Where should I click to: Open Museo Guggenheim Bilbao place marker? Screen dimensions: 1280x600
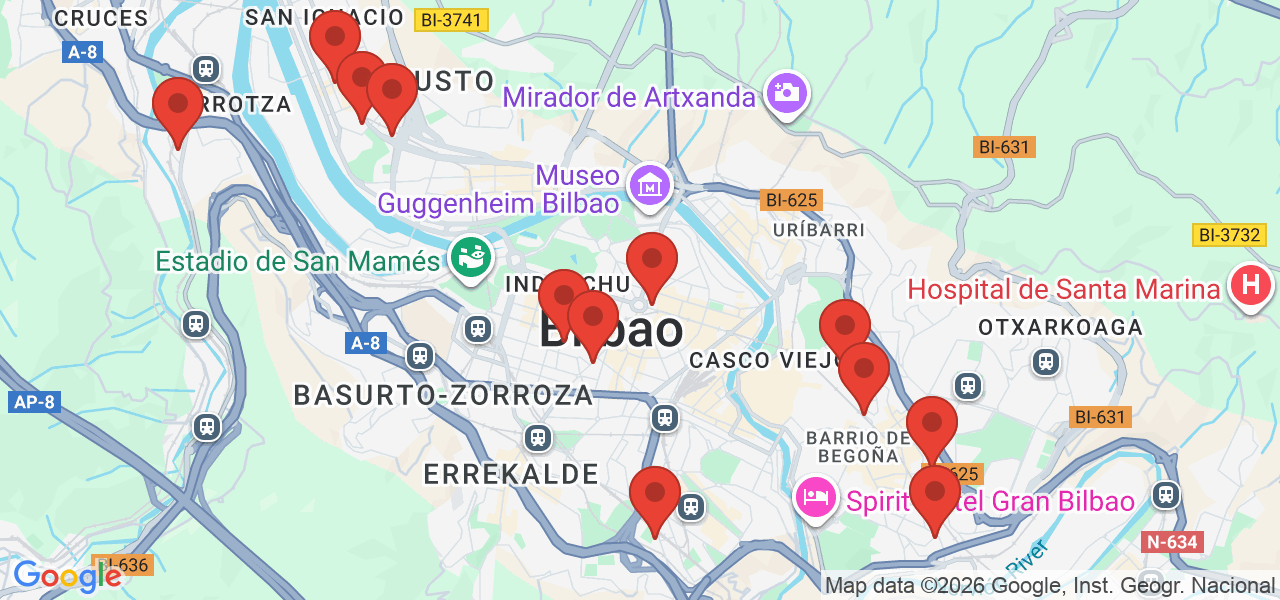(650, 186)
